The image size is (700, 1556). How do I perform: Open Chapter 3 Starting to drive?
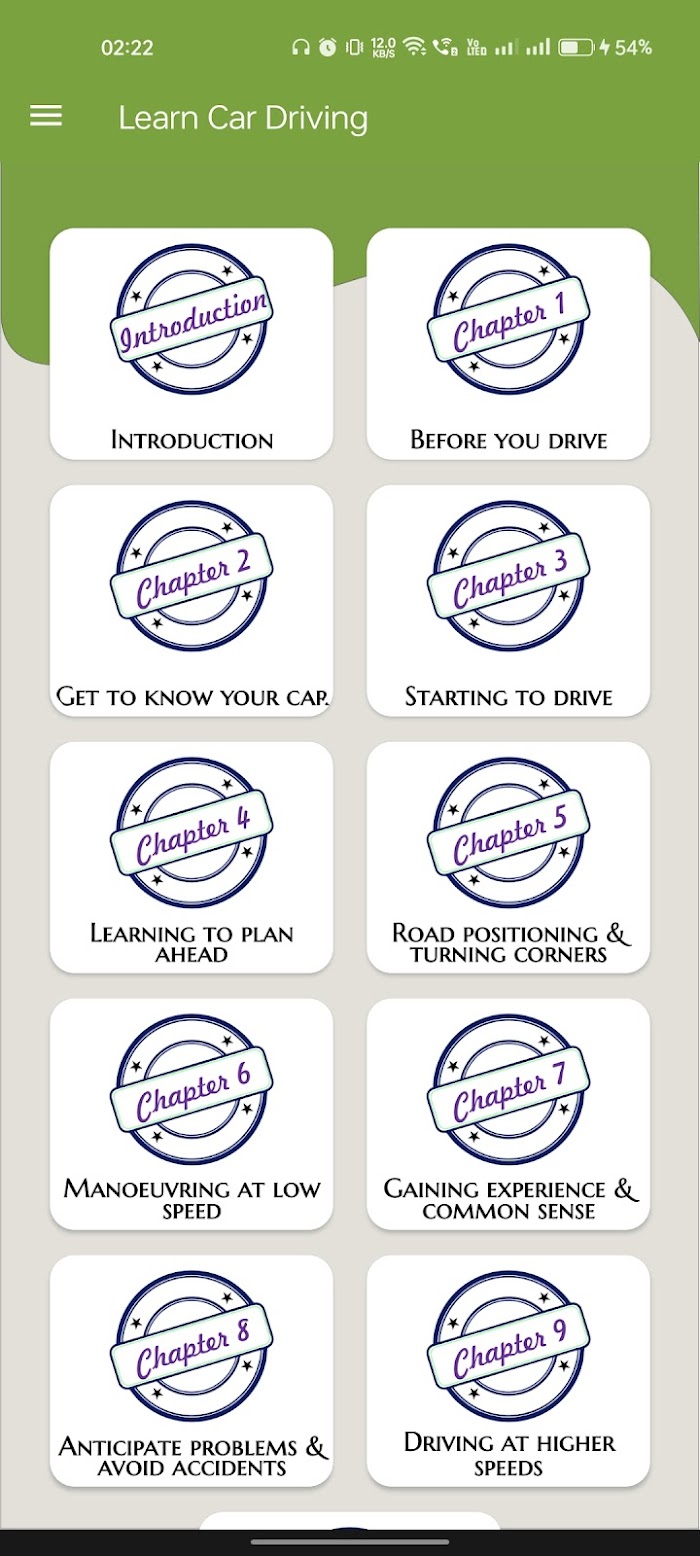click(x=508, y=601)
